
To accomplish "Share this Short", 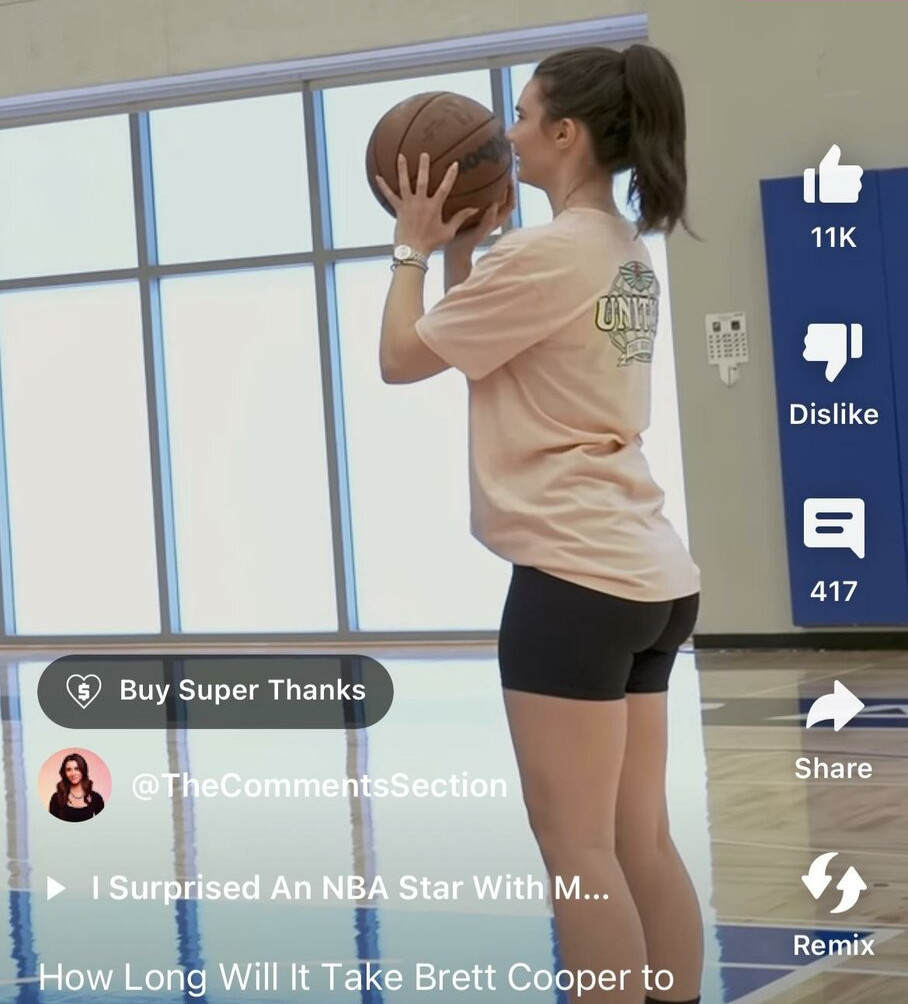I will coord(834,707).
